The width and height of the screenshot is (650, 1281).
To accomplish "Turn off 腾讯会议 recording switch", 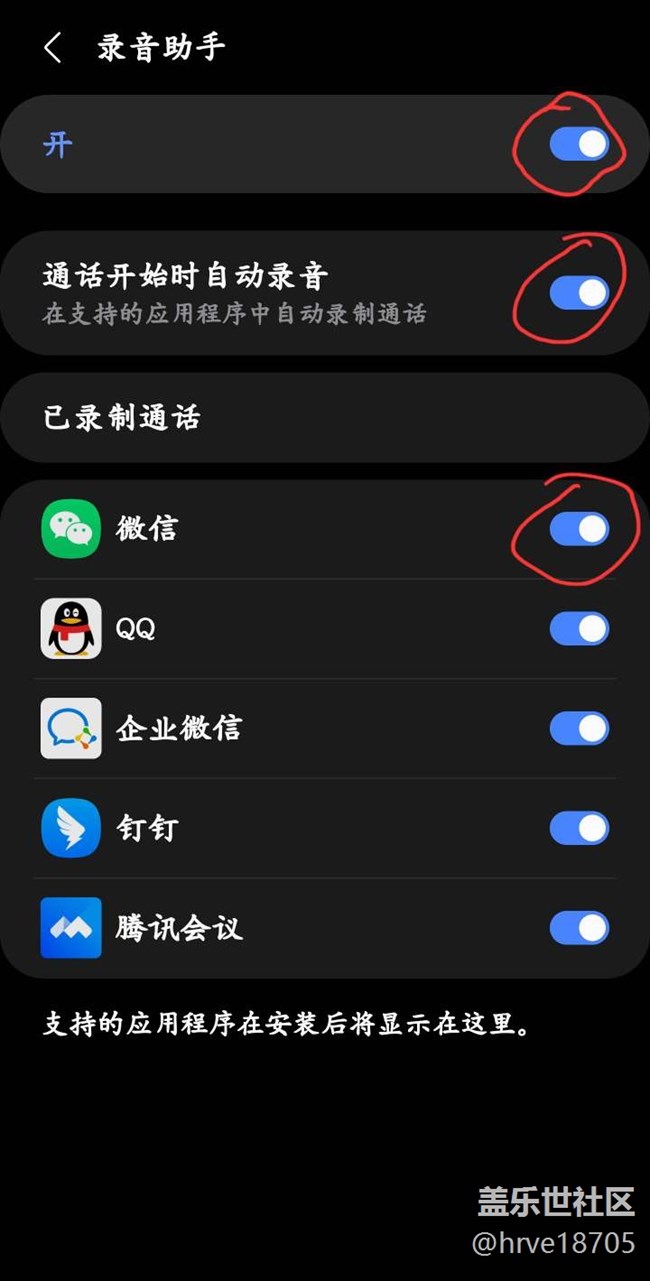I will 579,928.
